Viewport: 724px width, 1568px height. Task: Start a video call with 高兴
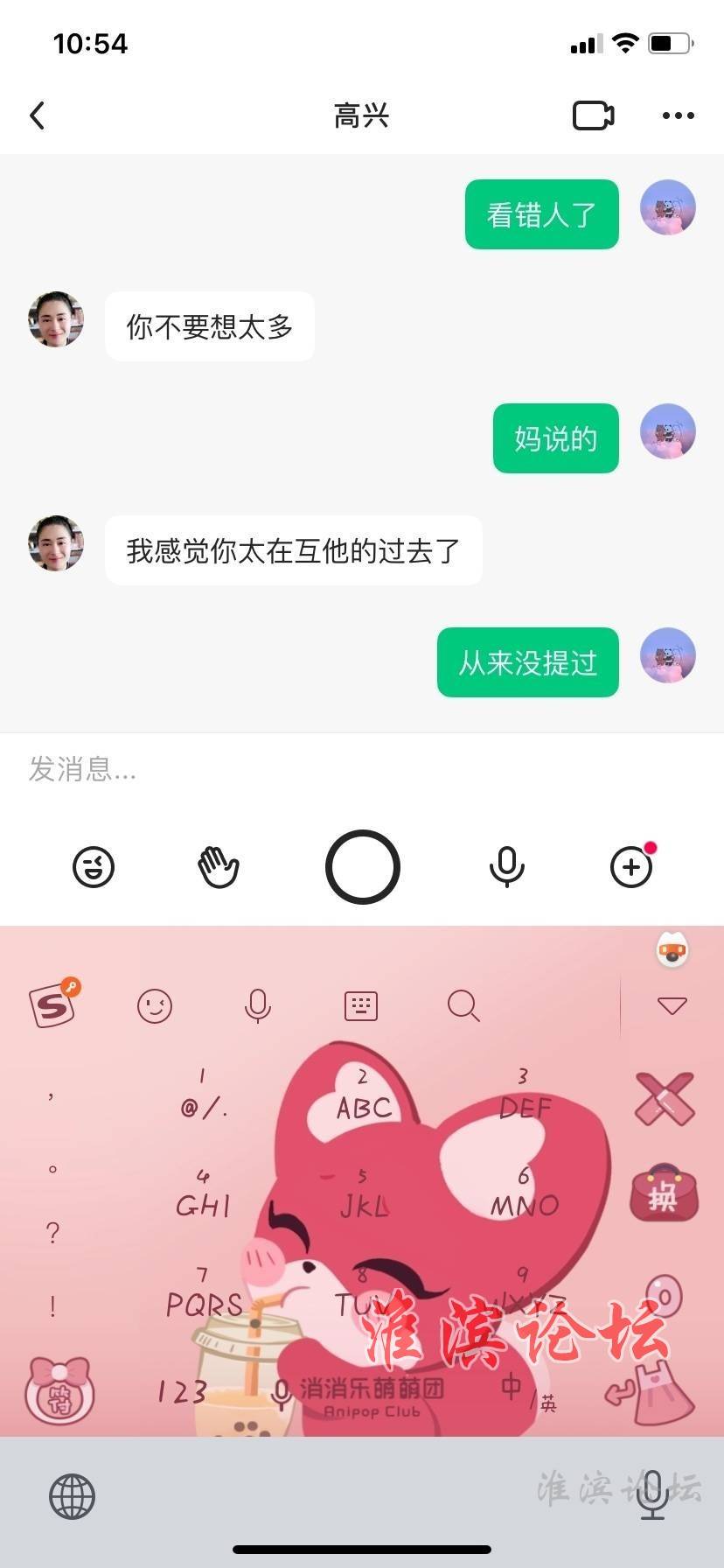point(593,115)
